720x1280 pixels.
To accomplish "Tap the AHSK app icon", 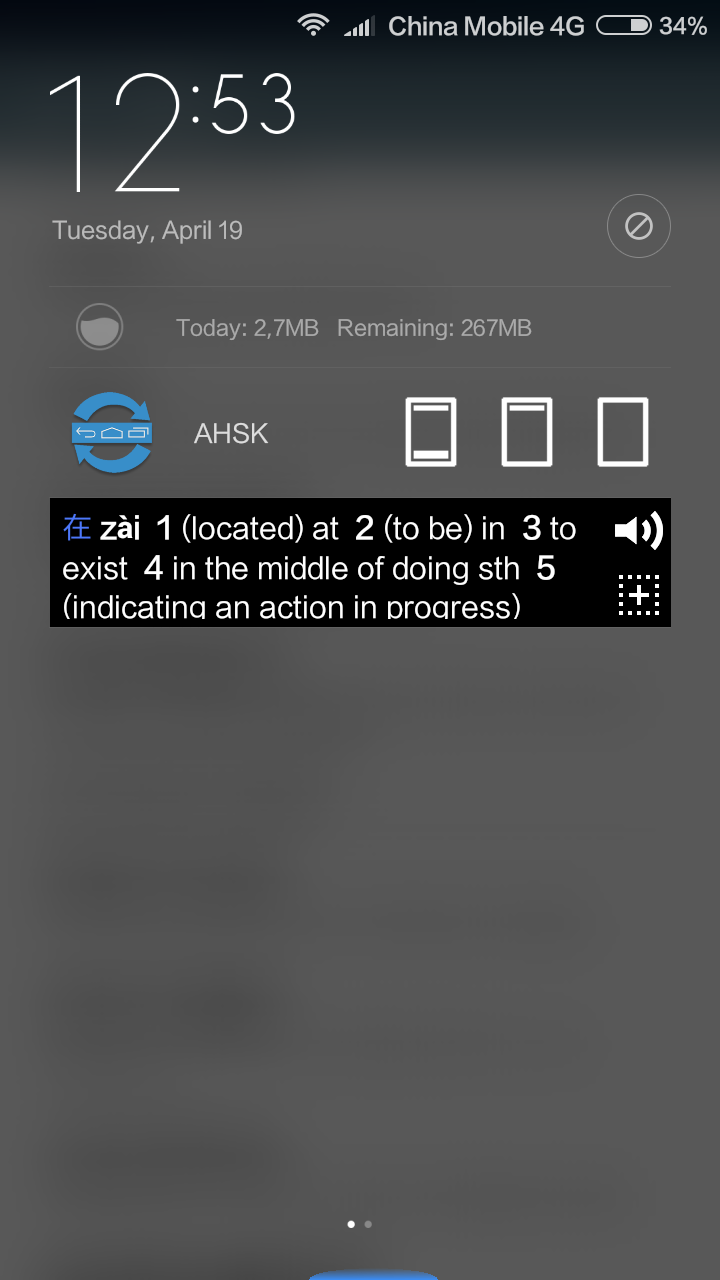I will click(x=112, y=433).
